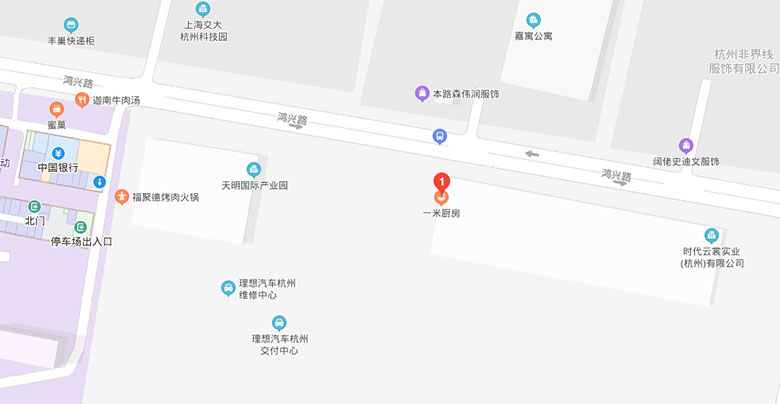780x404 pixels.
Task: Open the 谐南牛肉汤 restaurant marker
Action: [82, 100]
